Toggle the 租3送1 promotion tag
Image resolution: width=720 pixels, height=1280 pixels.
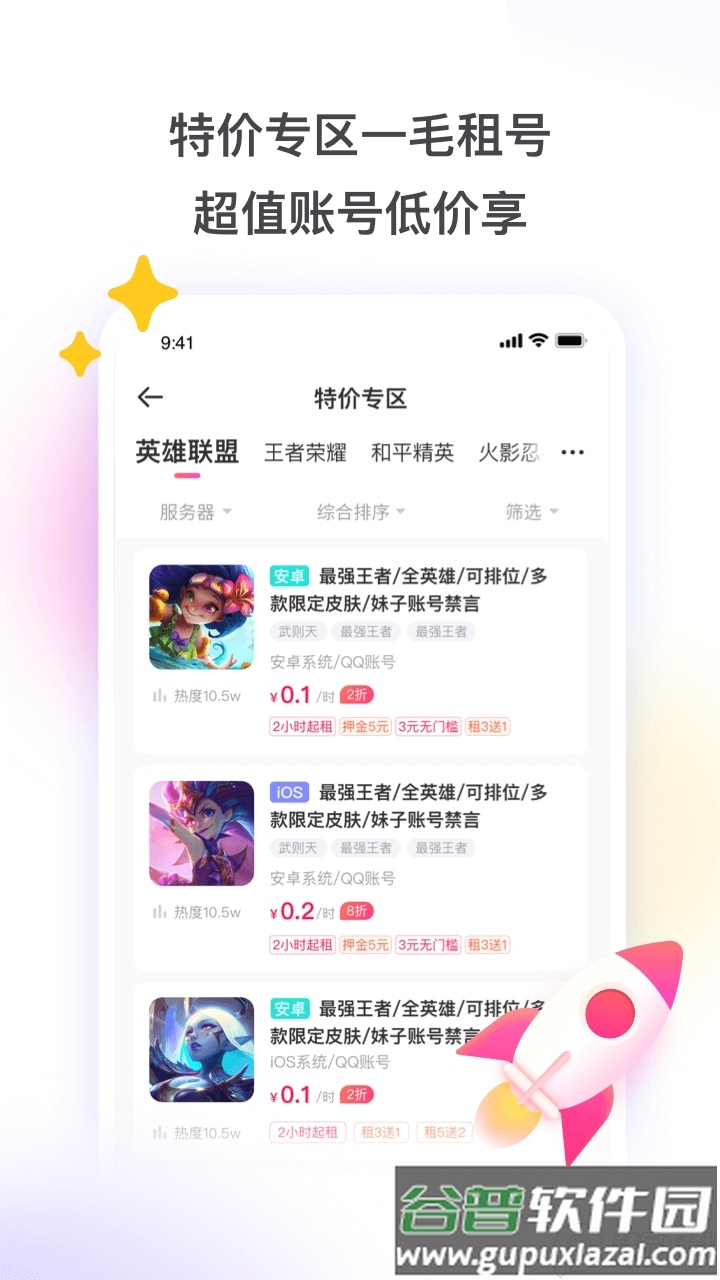487,727
